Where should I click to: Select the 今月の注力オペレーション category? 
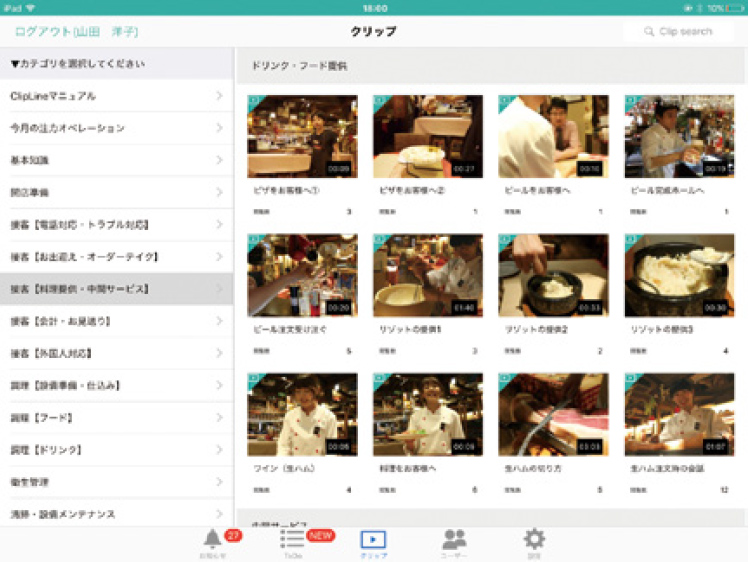click(x=116, y=128)
